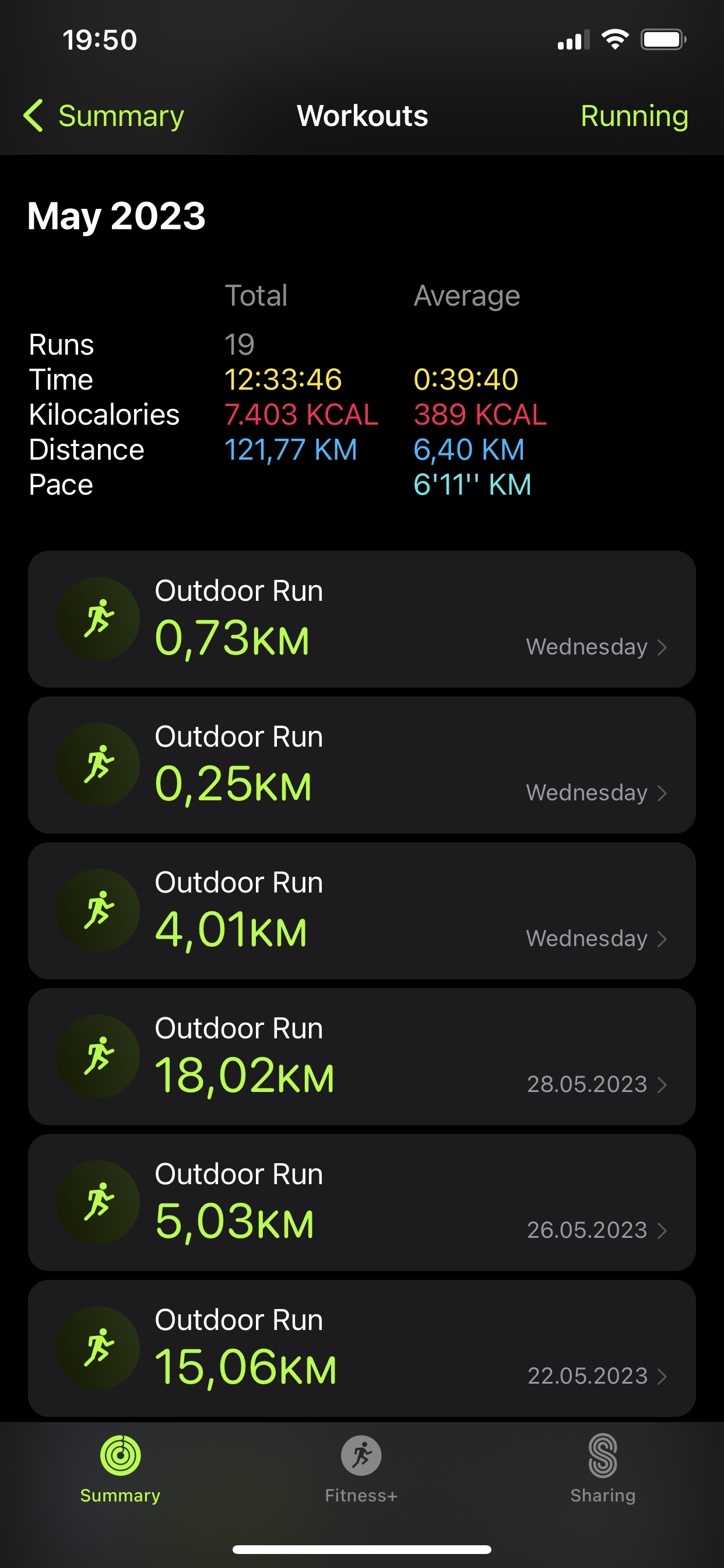Screen dimensions: 724x1568
Task: Open the 15,06 km run from 22.05.2023
Action: (361, 1347)
